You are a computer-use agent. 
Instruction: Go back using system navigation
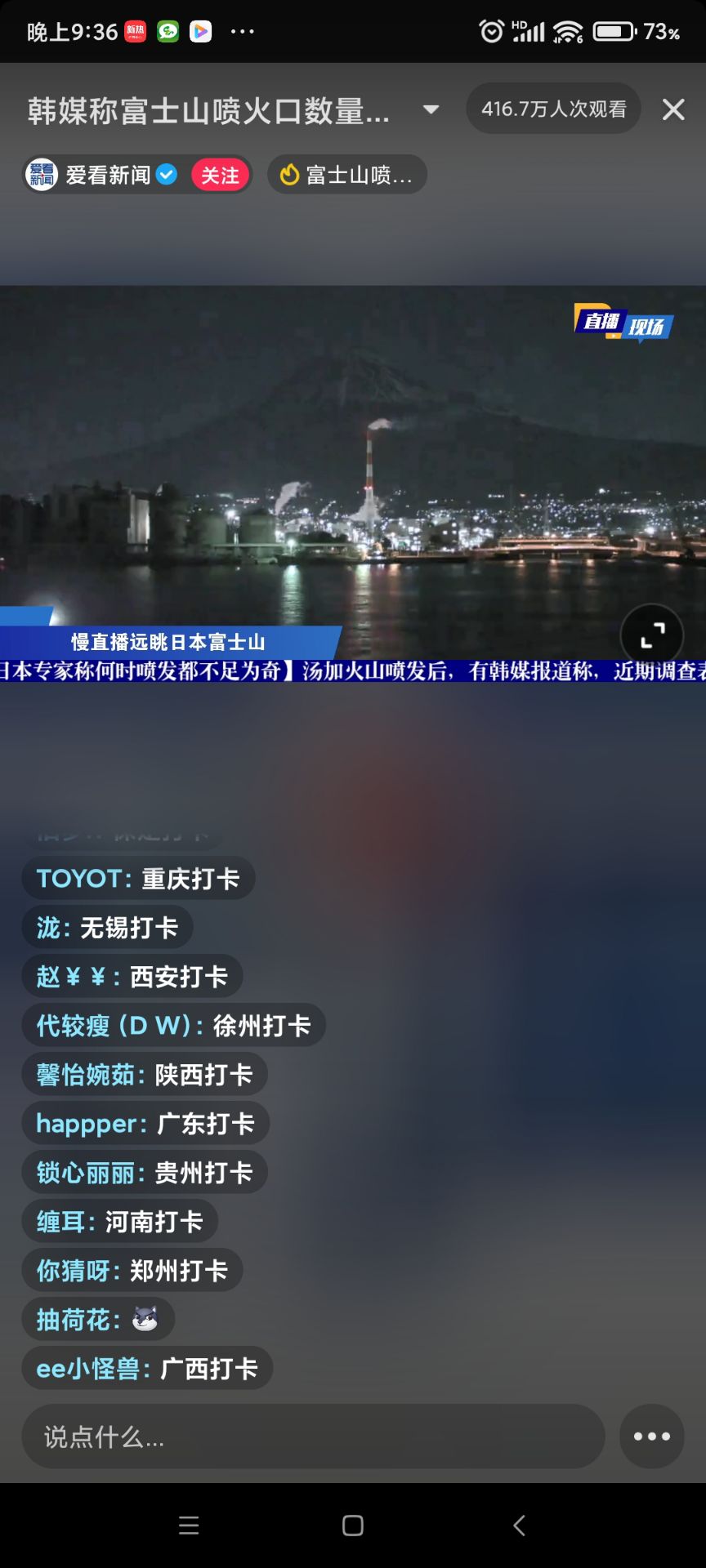(x=519, y=1526)
